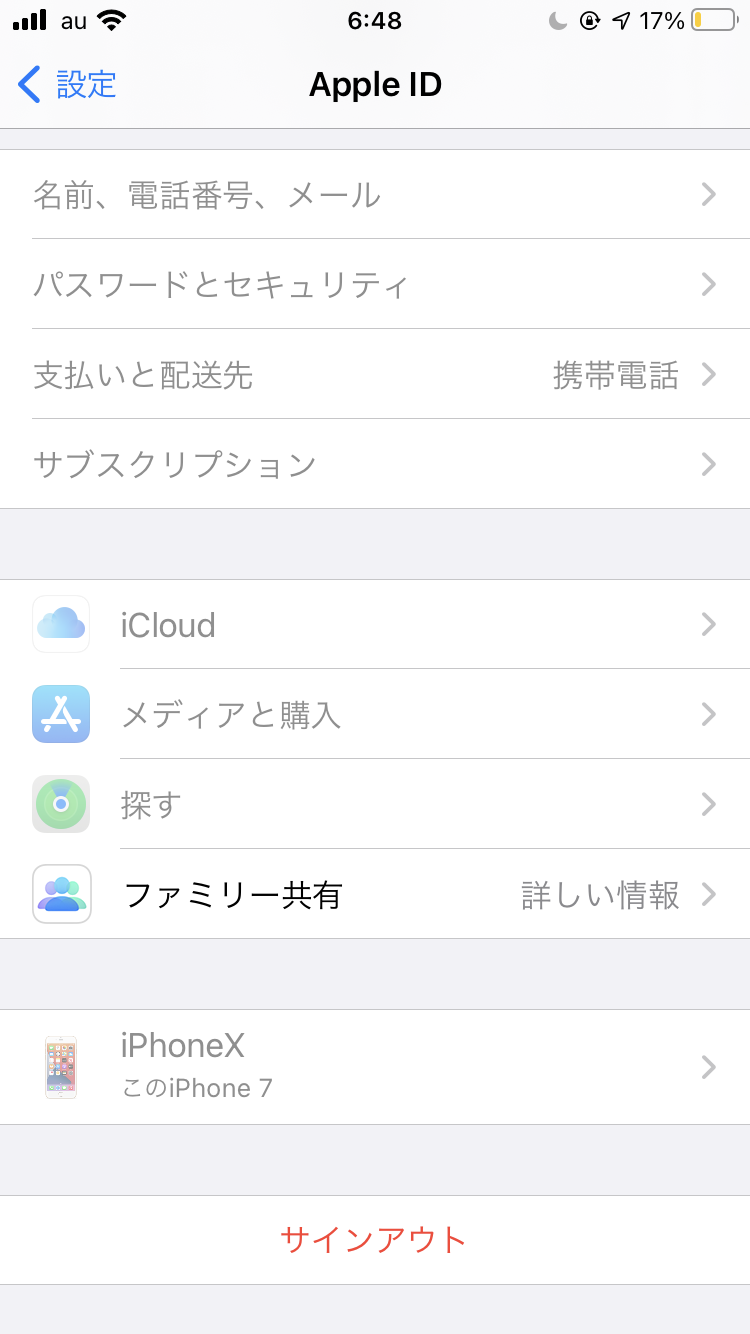
Task: Open 支払いと配送先 settings
Action: point(375,374)
